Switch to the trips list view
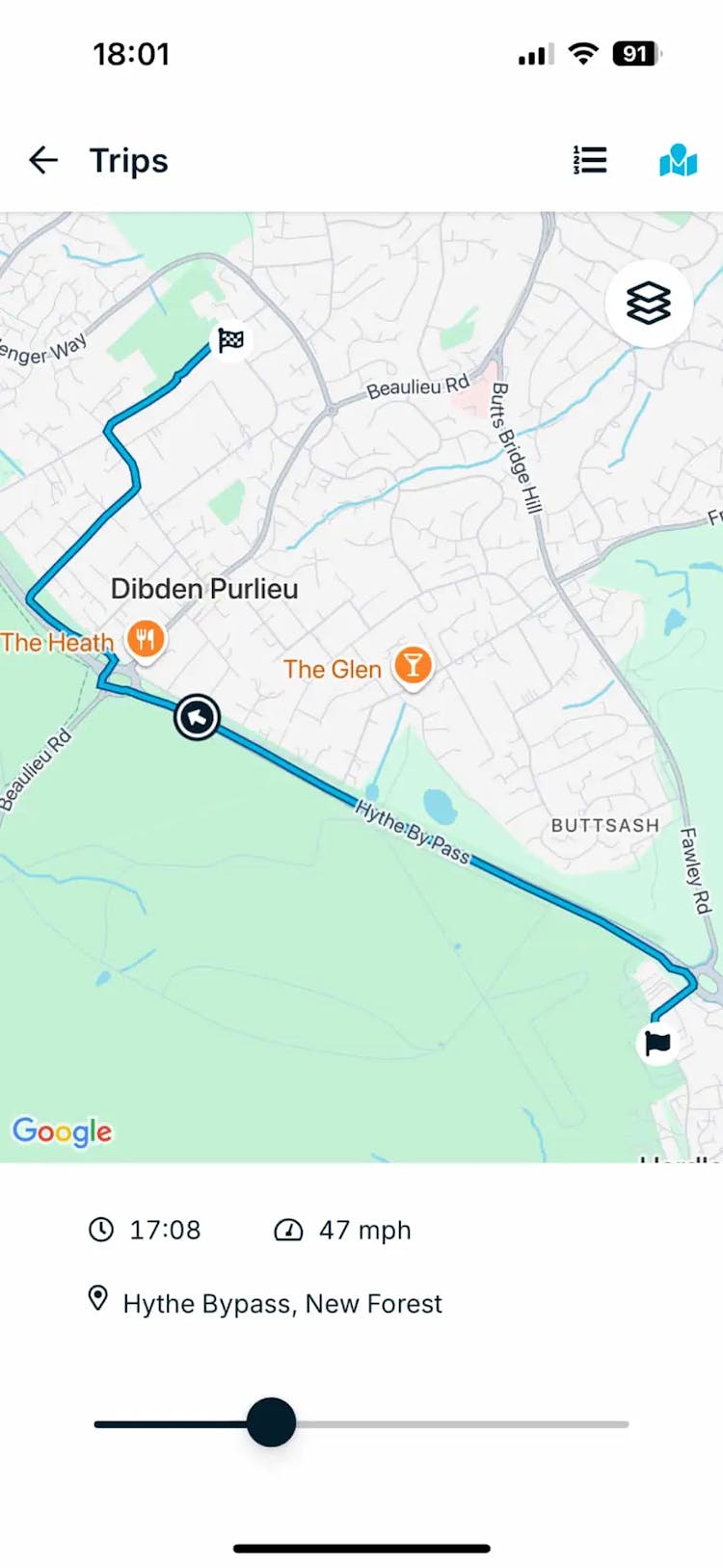 589,160
